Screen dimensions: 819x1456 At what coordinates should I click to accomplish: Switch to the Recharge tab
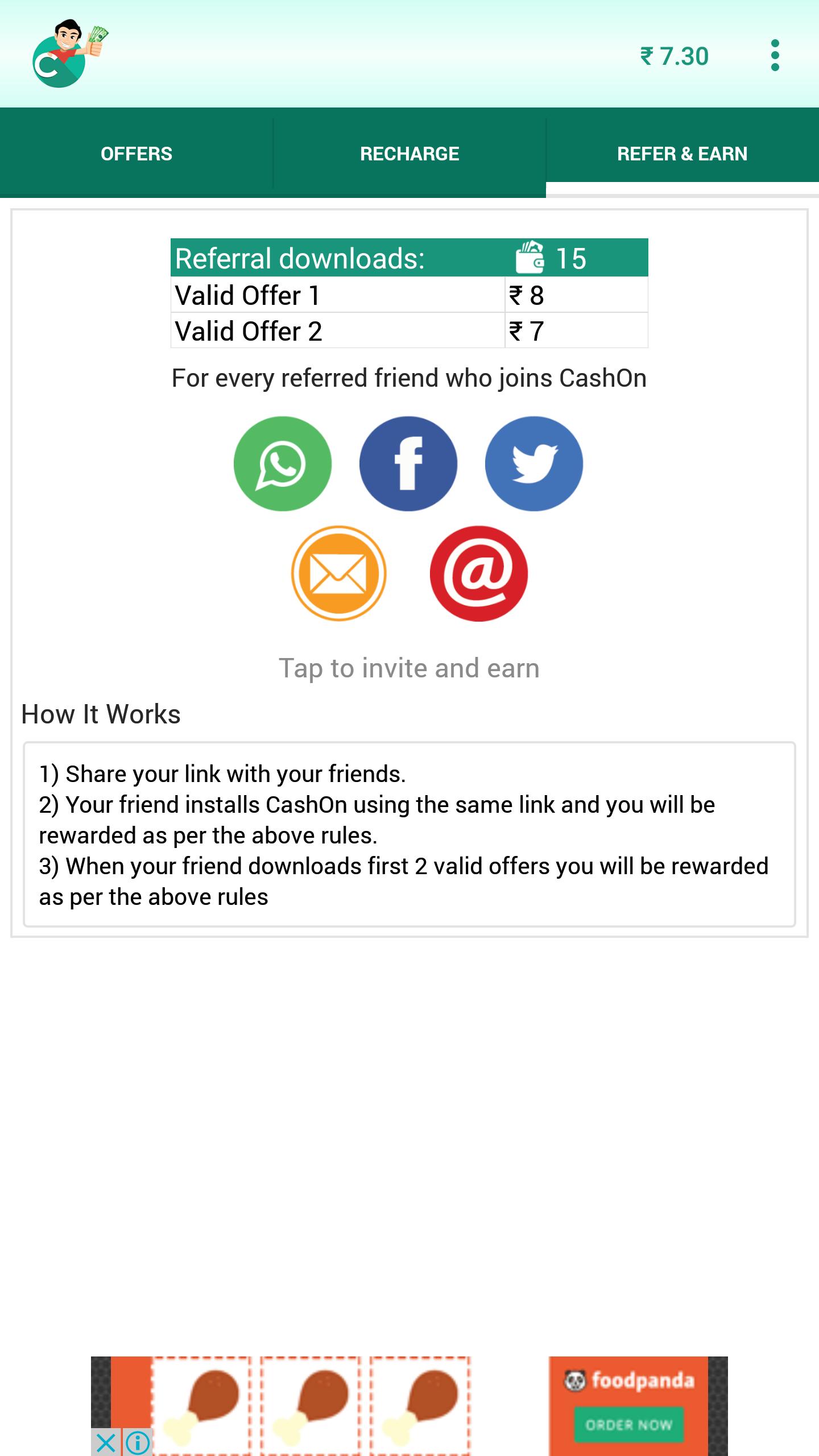click(x=409, y=154)
